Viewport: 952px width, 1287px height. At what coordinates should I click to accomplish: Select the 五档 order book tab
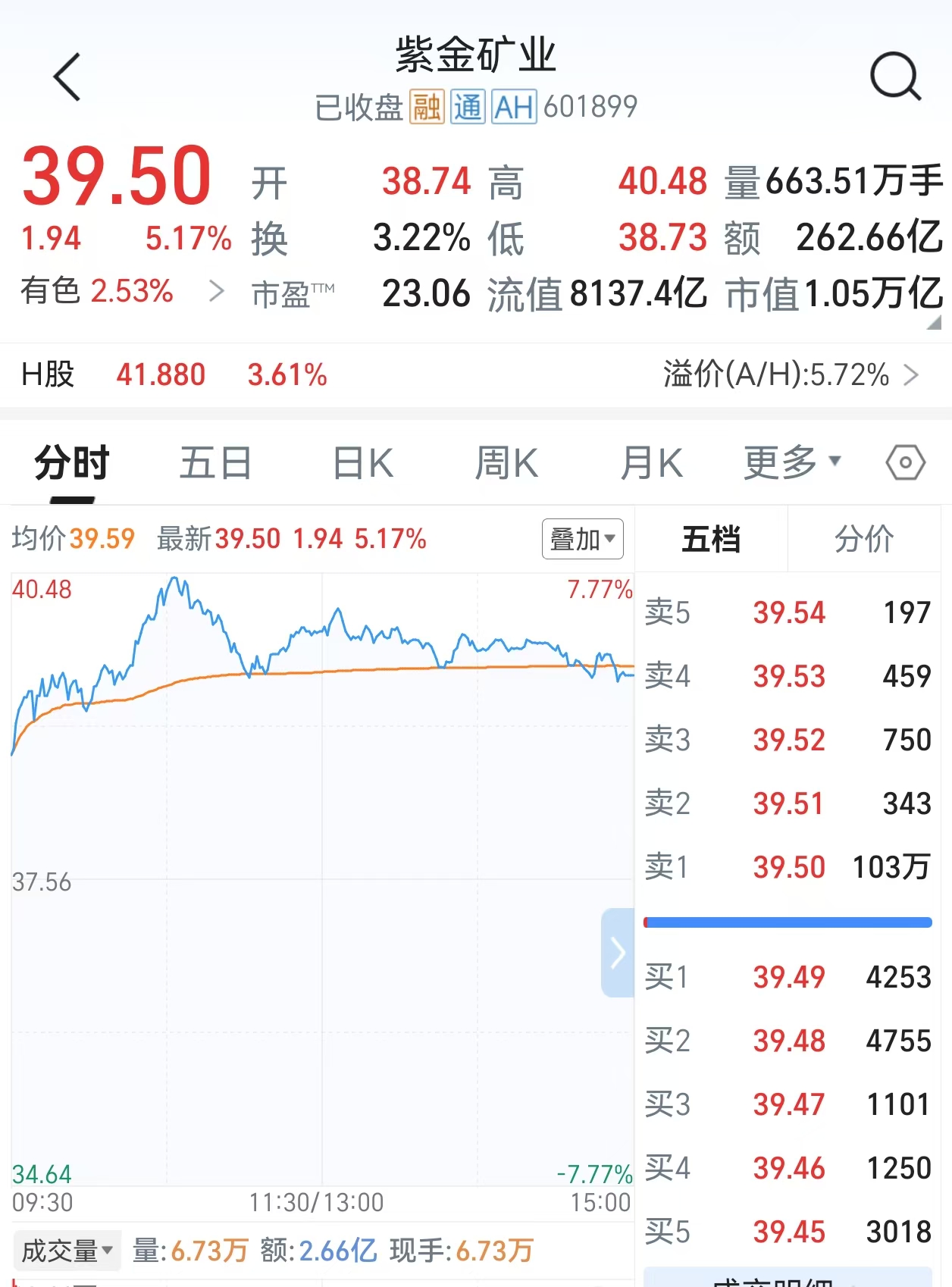click(711, 540)
